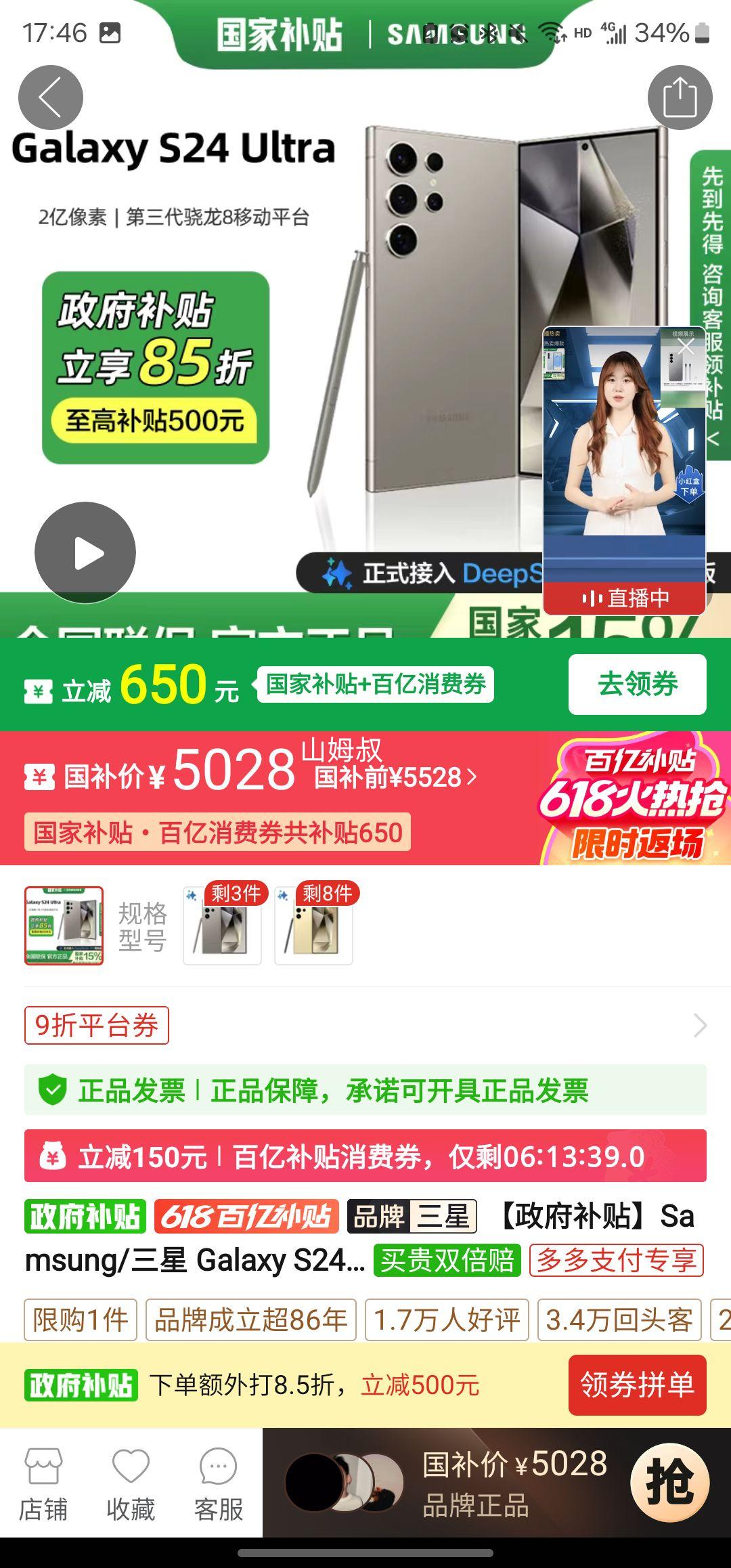Tap the 抢 button to buy now
The height and width of the screenshot is (1568, 731).
point(669,1482)
